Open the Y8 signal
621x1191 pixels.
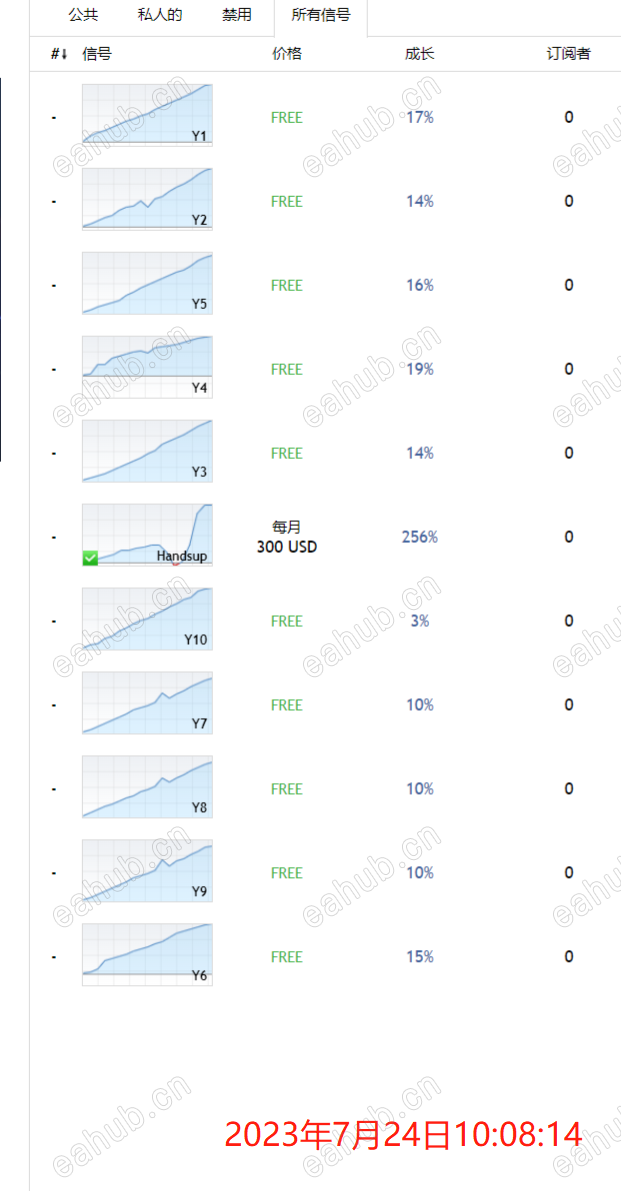[x=147, y=787]
